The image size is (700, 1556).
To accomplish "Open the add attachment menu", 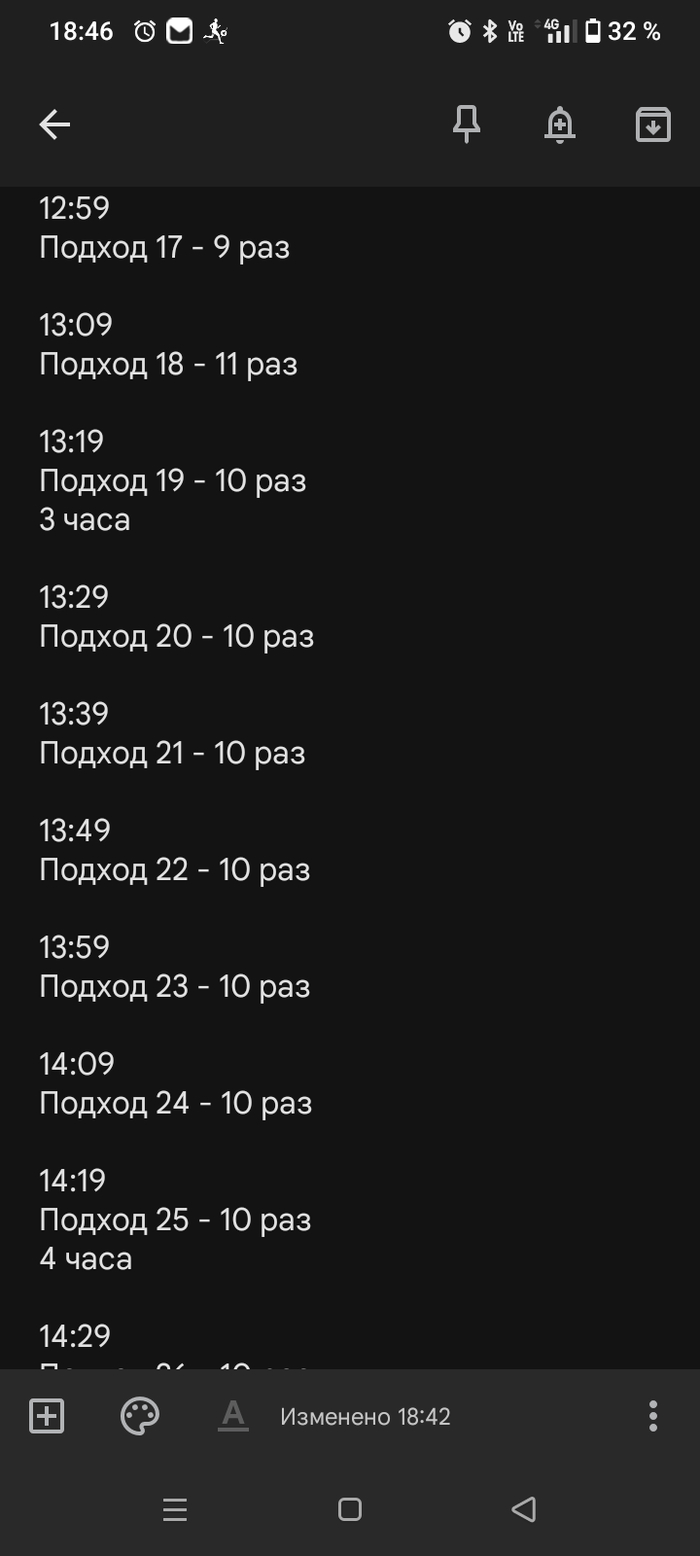I will click(x=47, y=1416).
